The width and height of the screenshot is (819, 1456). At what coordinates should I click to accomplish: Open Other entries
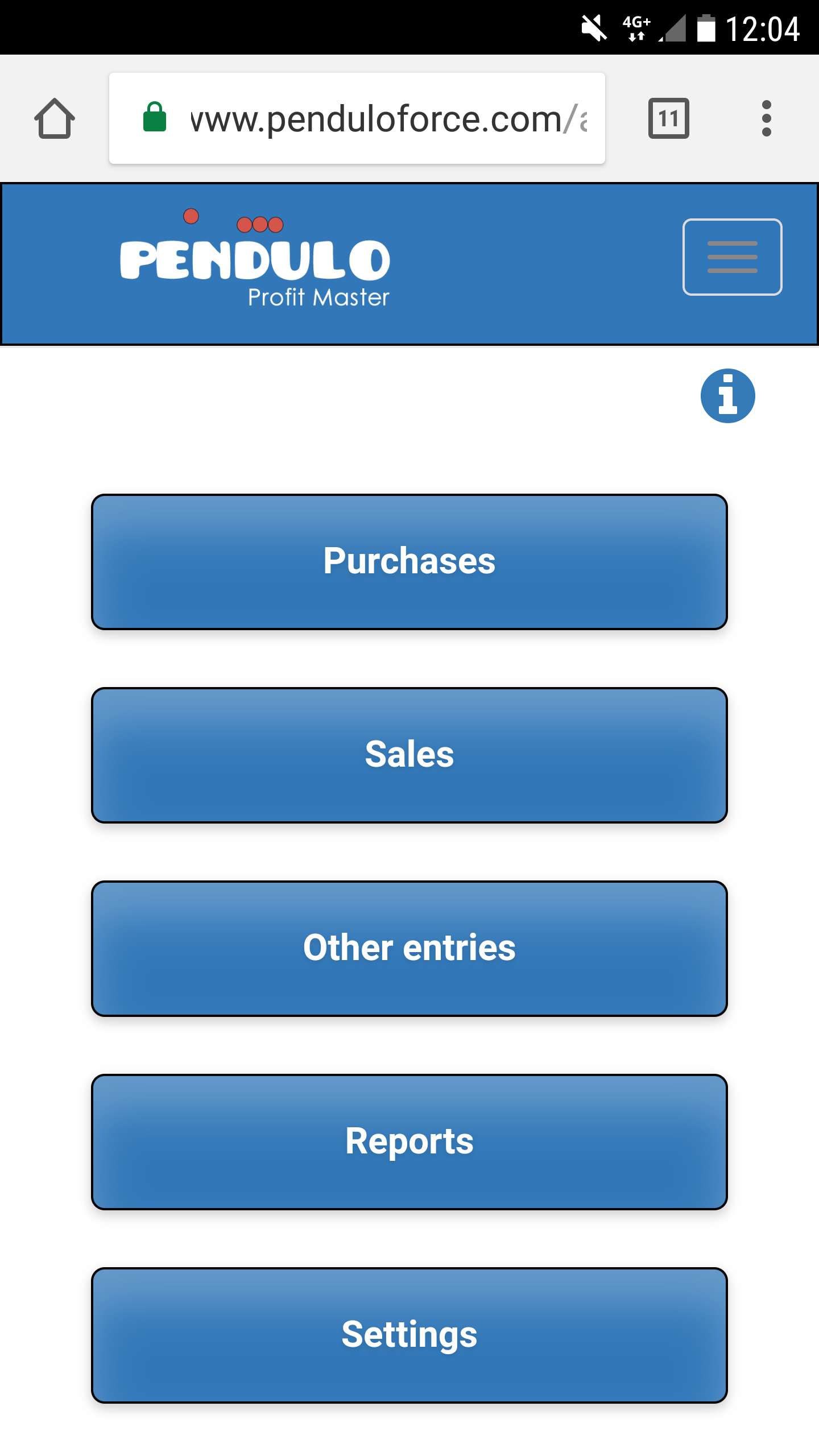point(409,949)
